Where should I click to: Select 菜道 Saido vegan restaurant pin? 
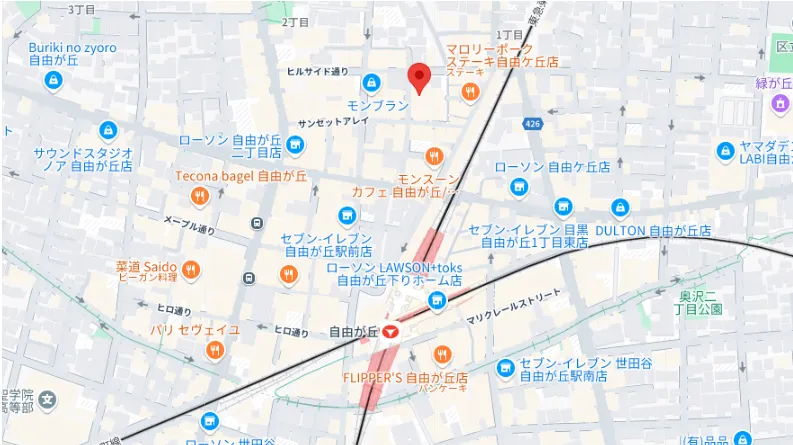click(x=190, y=268)
